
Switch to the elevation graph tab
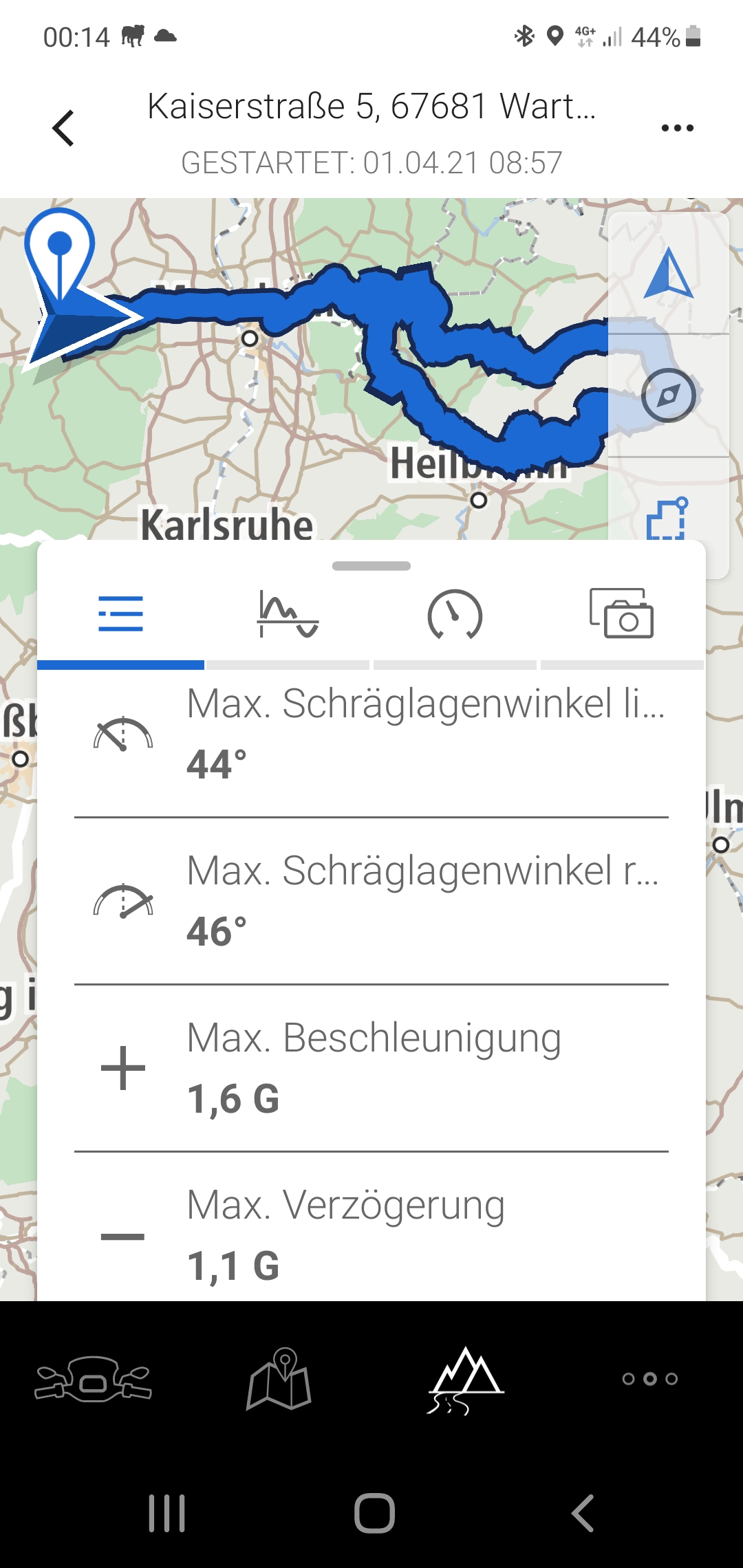288,614
